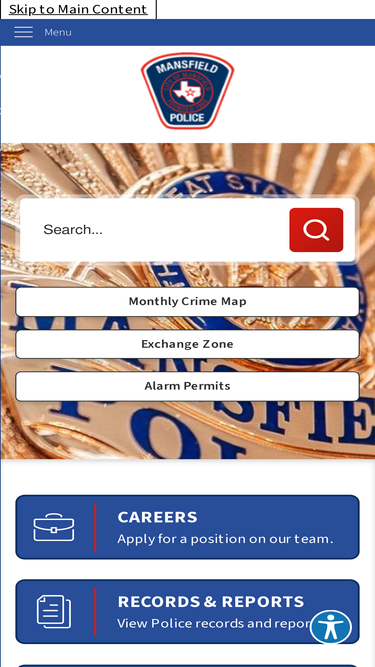Open the hamburger Menu

click(43, 32)
